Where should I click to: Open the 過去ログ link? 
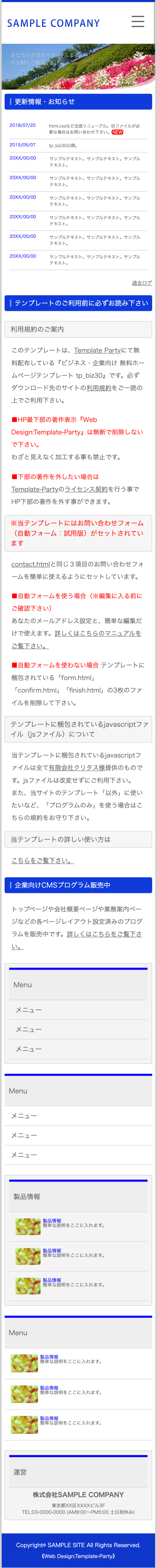coord(142,283)
